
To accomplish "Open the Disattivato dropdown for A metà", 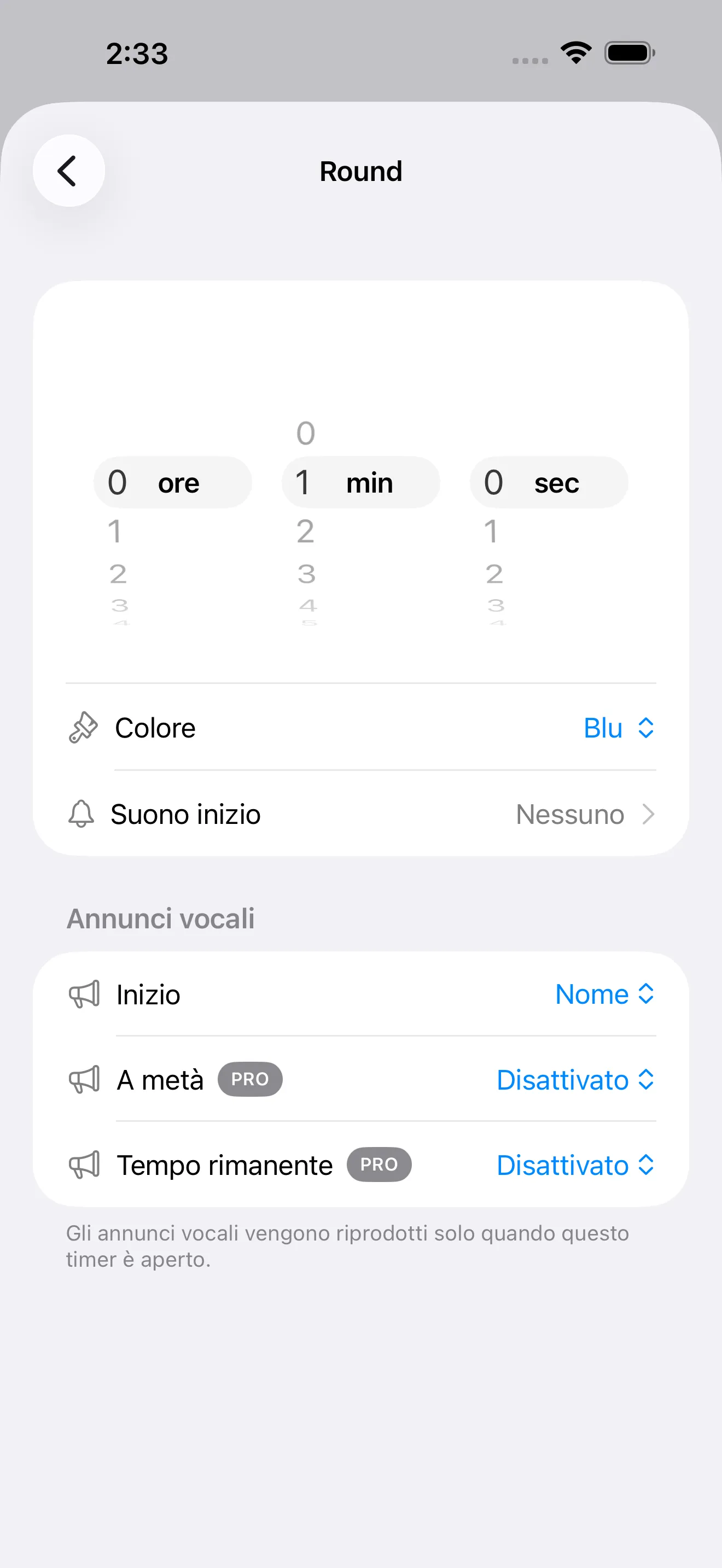I will coord(574,1079).
